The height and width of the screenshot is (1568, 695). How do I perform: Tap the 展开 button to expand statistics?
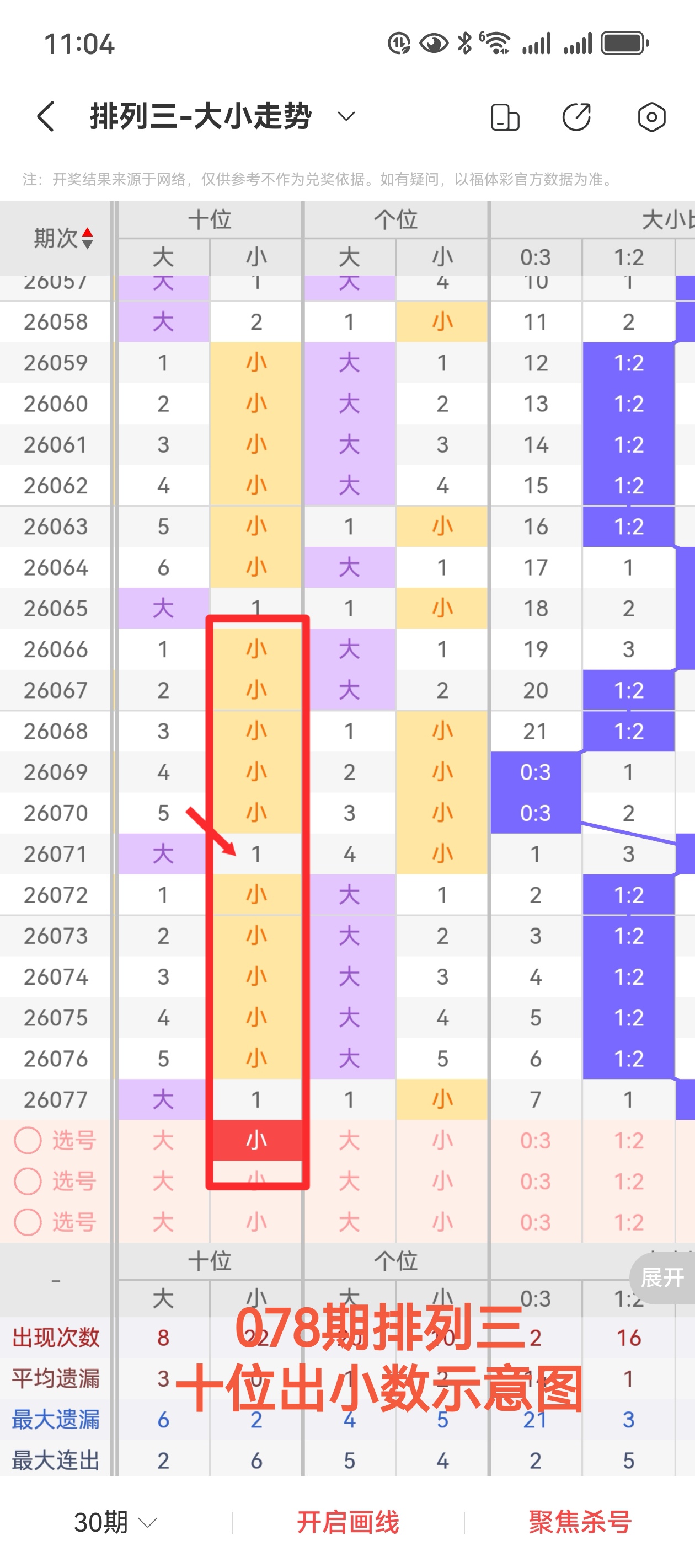[x=662, y=1277]
